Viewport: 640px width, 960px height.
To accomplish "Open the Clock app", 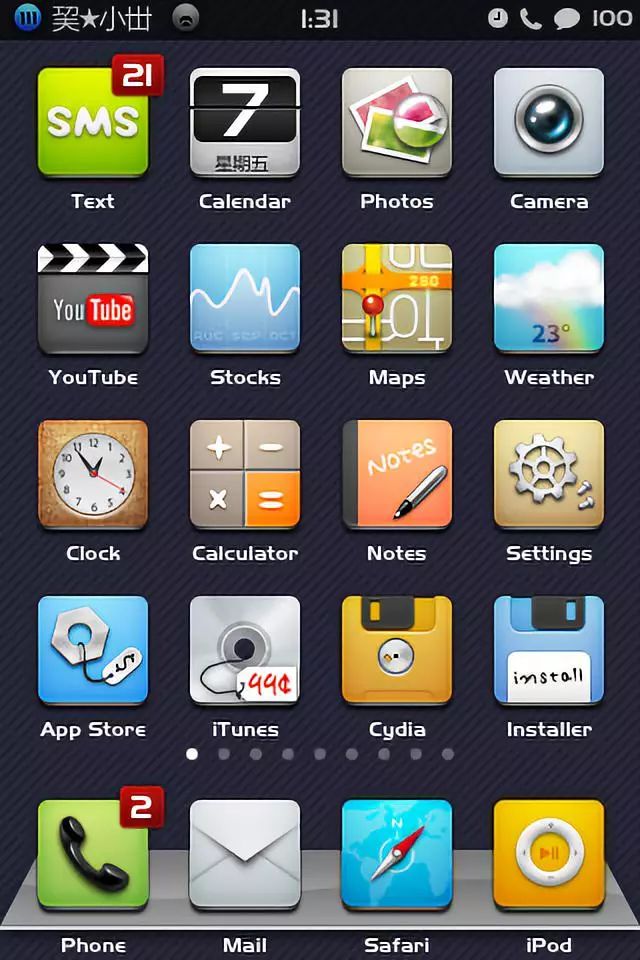I will pos(93,475).
